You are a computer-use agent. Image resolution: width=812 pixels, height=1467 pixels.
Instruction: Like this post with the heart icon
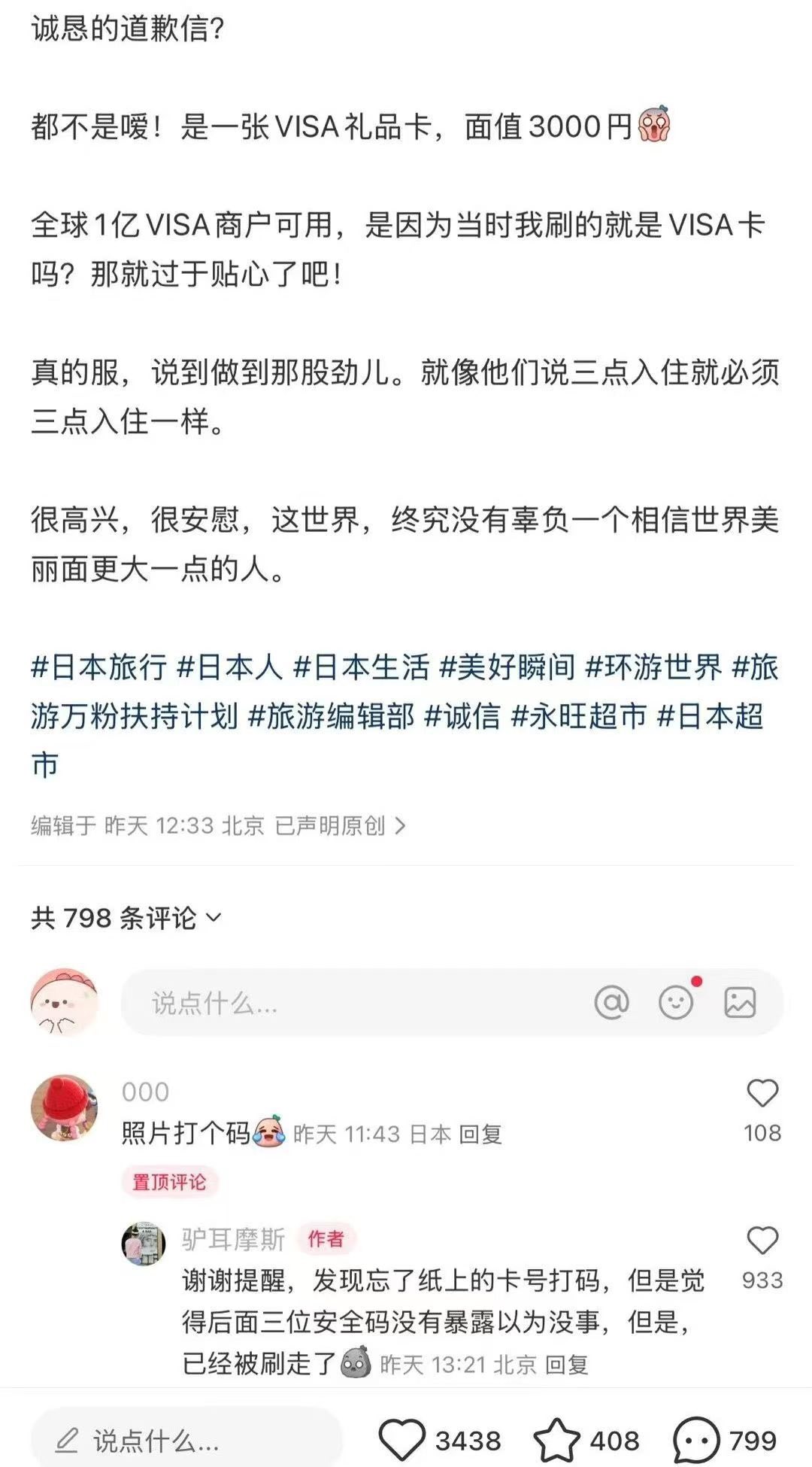click(x=401, y=1440)
